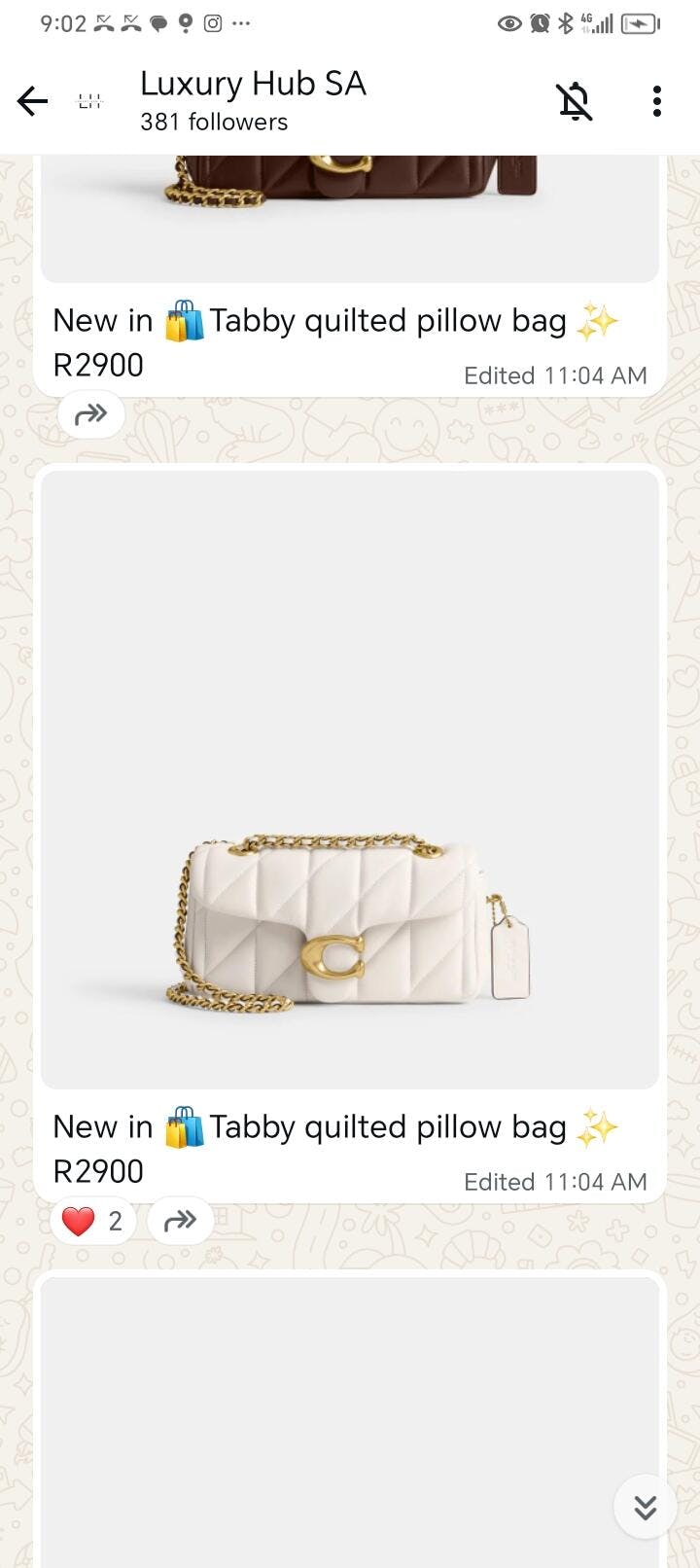View heart reactions on white bag post
Viewport: 700px width, 1568px height.
(x=92, y=1220)
